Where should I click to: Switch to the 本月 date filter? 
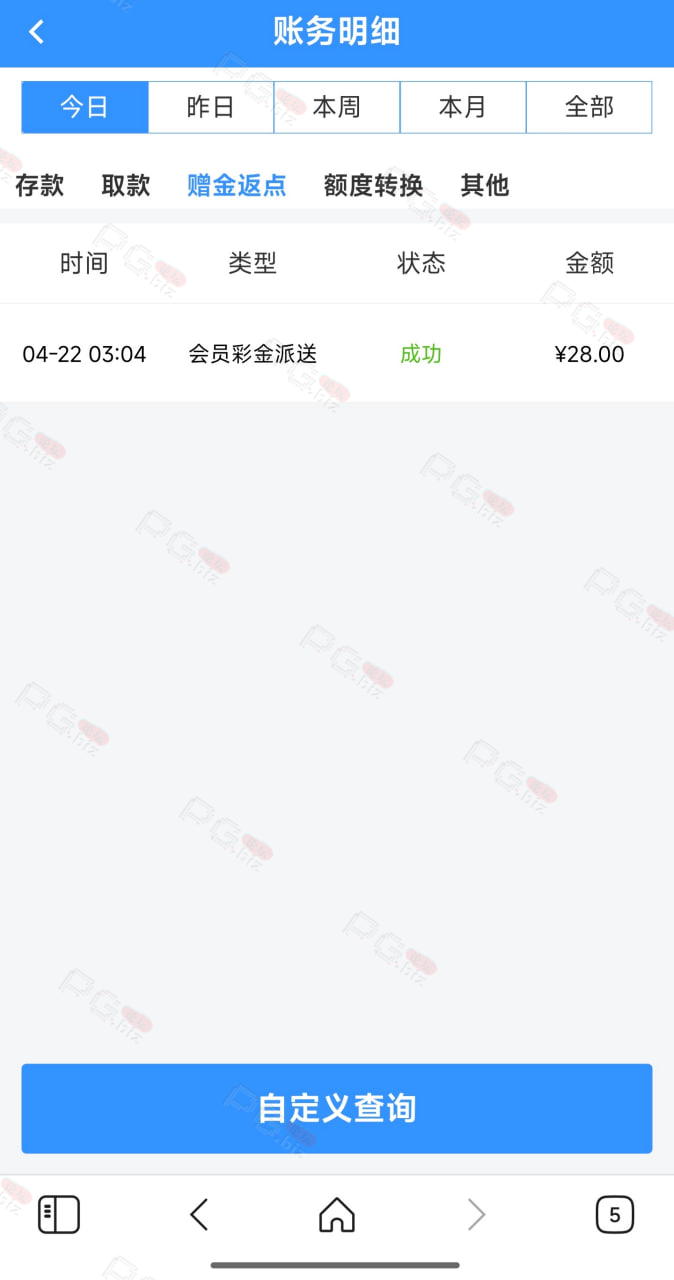coord(463,107)
